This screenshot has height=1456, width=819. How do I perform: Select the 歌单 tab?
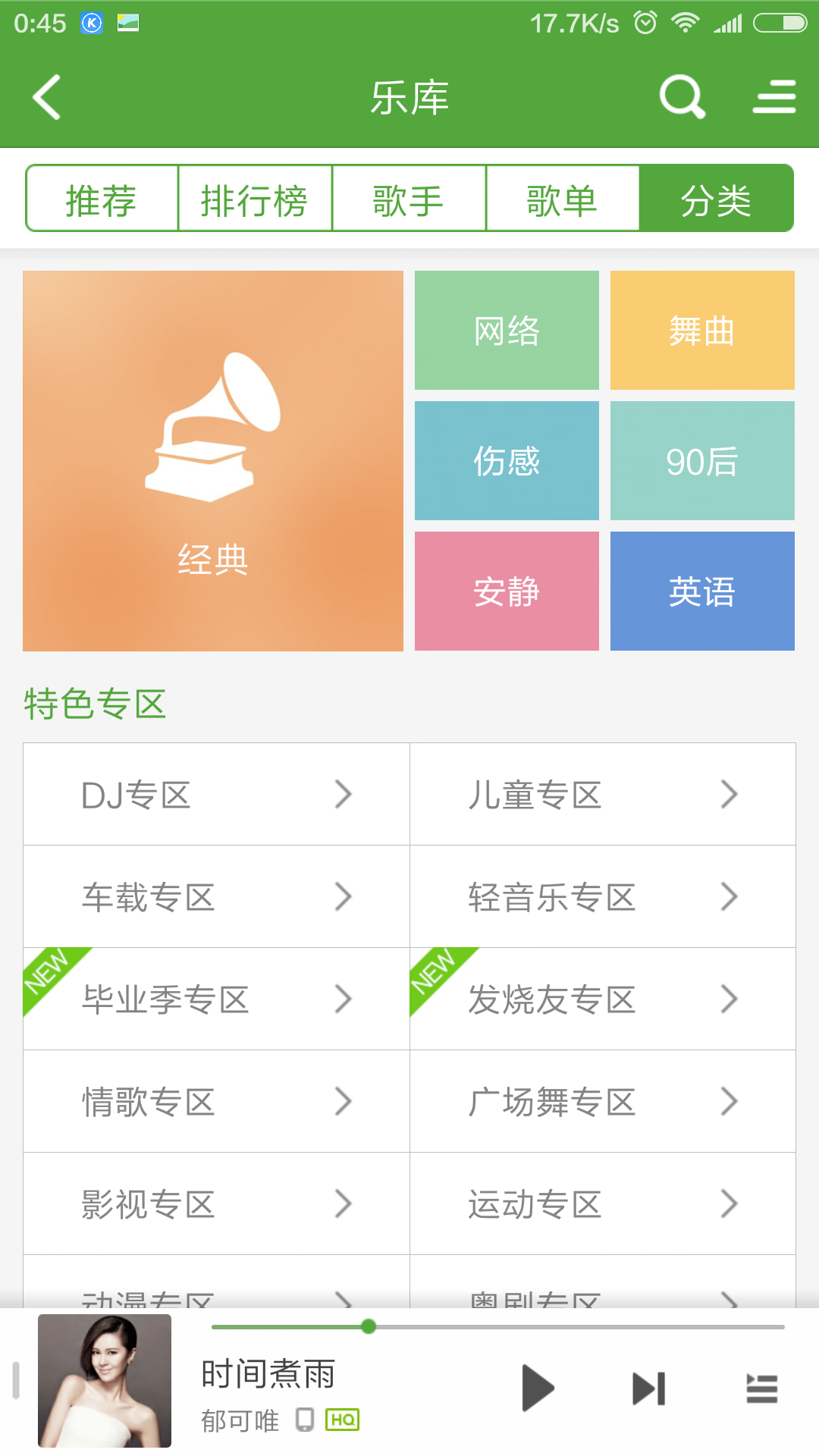(562, 199)
